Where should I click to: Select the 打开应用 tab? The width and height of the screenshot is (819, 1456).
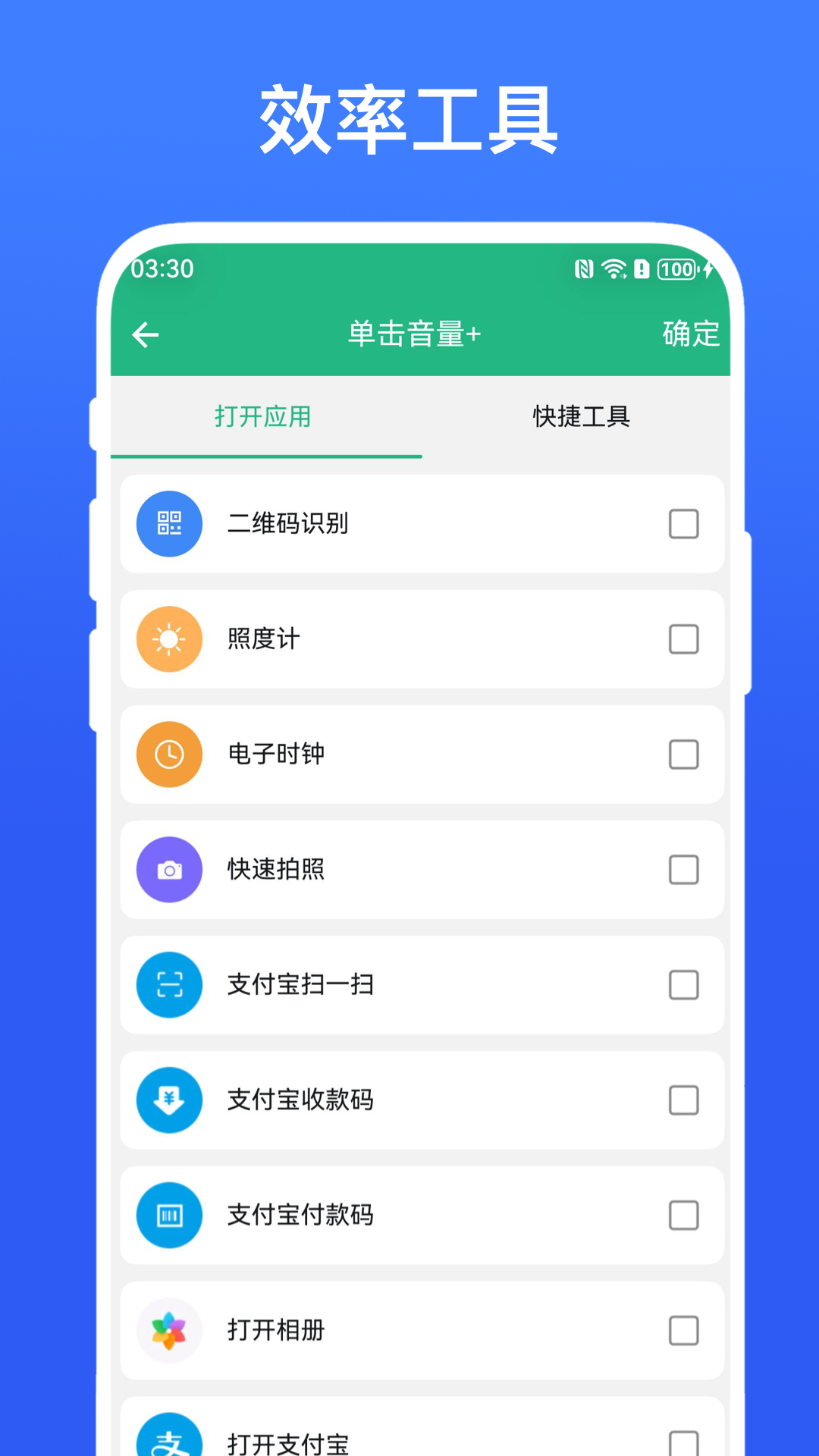point(263,416)
